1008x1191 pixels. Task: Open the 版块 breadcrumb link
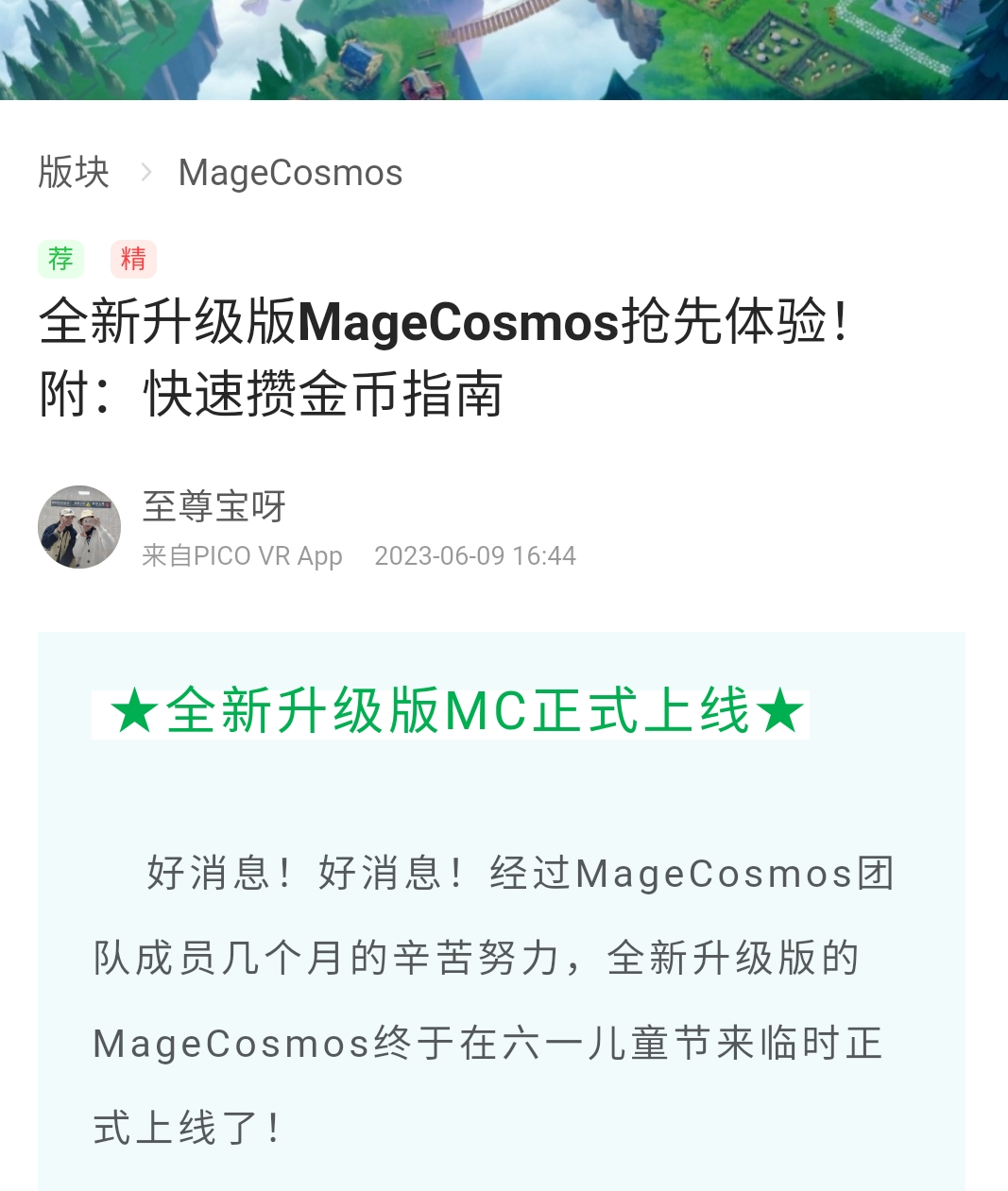74,173
